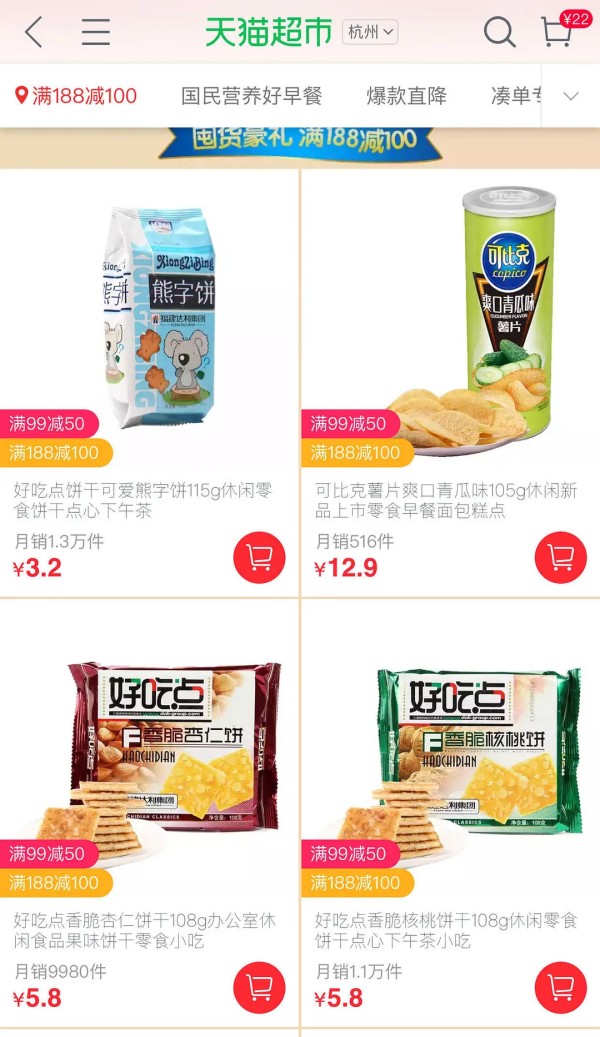The height and width of the screenshot is (1037, 600).
Task: Add 可比克薯片 ¥12.9 to the cart
Action: click(560, 557)
